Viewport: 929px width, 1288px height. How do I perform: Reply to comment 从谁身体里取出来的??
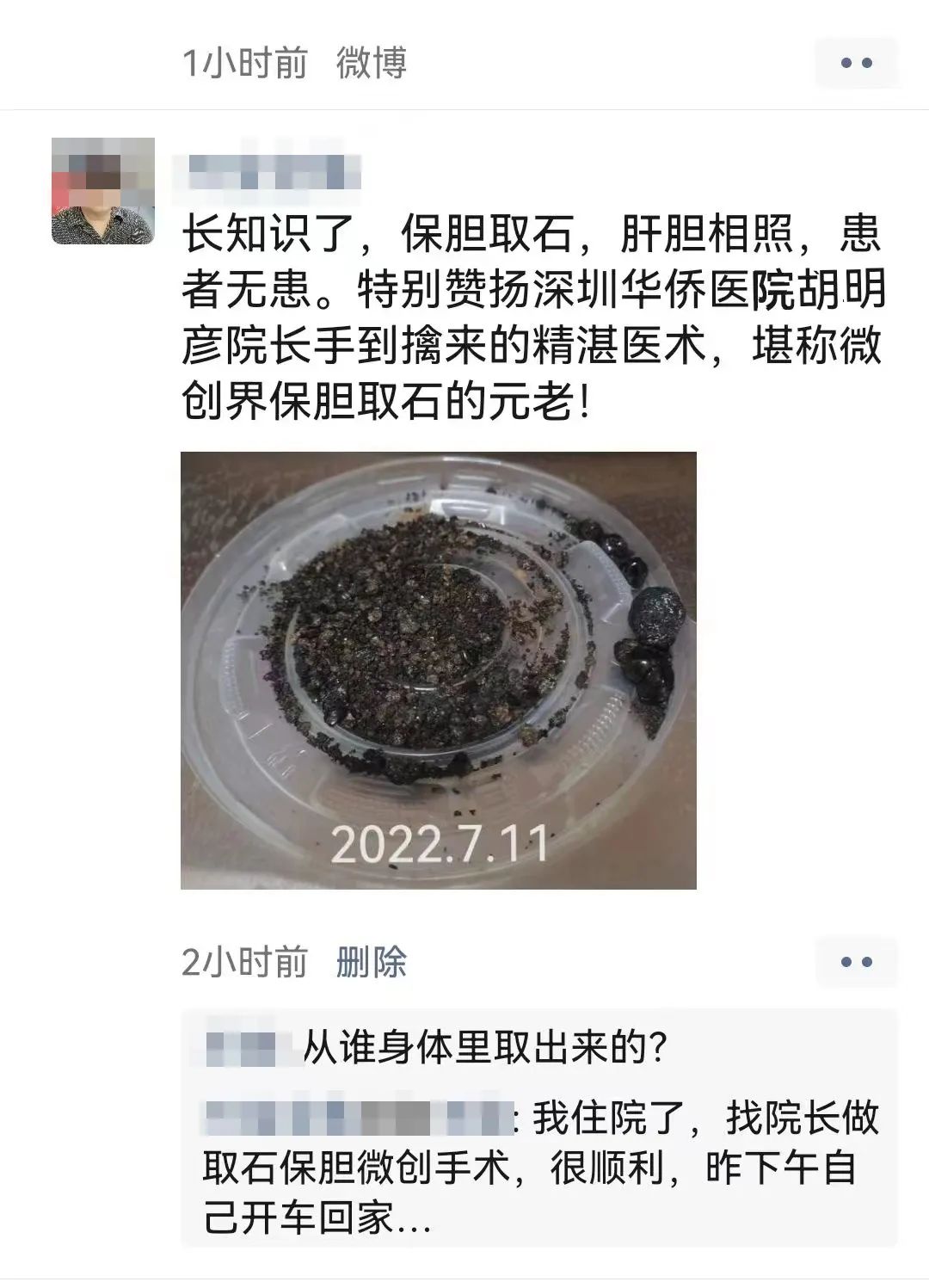(x=484, y=1048)
